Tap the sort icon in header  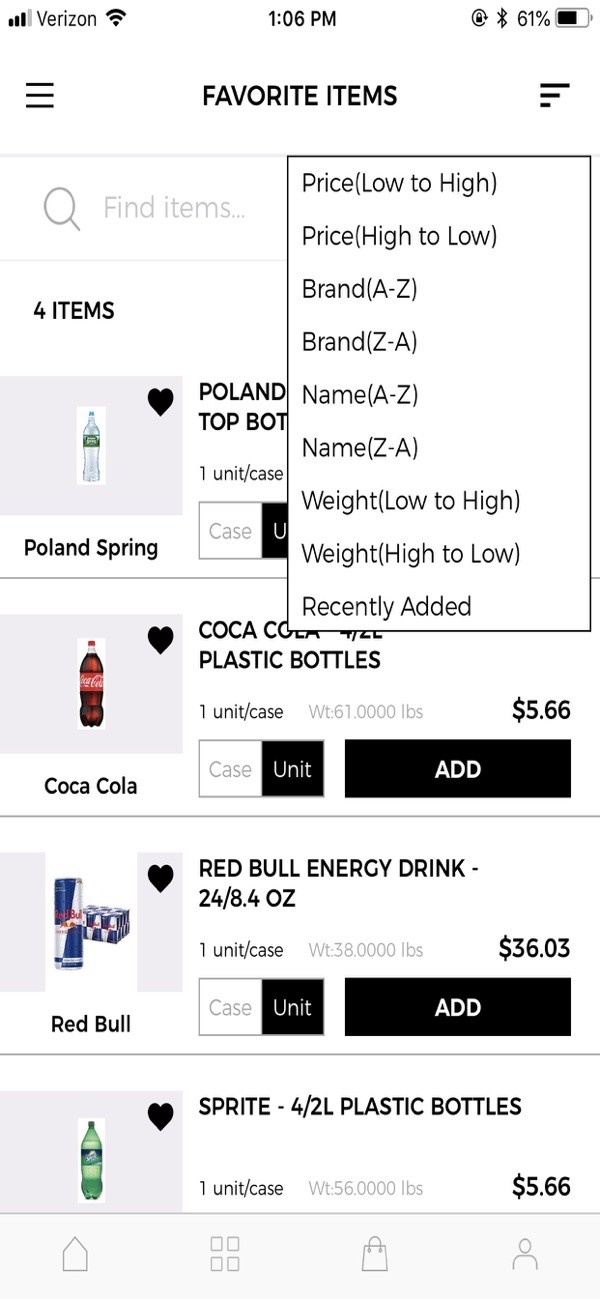[554, 96]
